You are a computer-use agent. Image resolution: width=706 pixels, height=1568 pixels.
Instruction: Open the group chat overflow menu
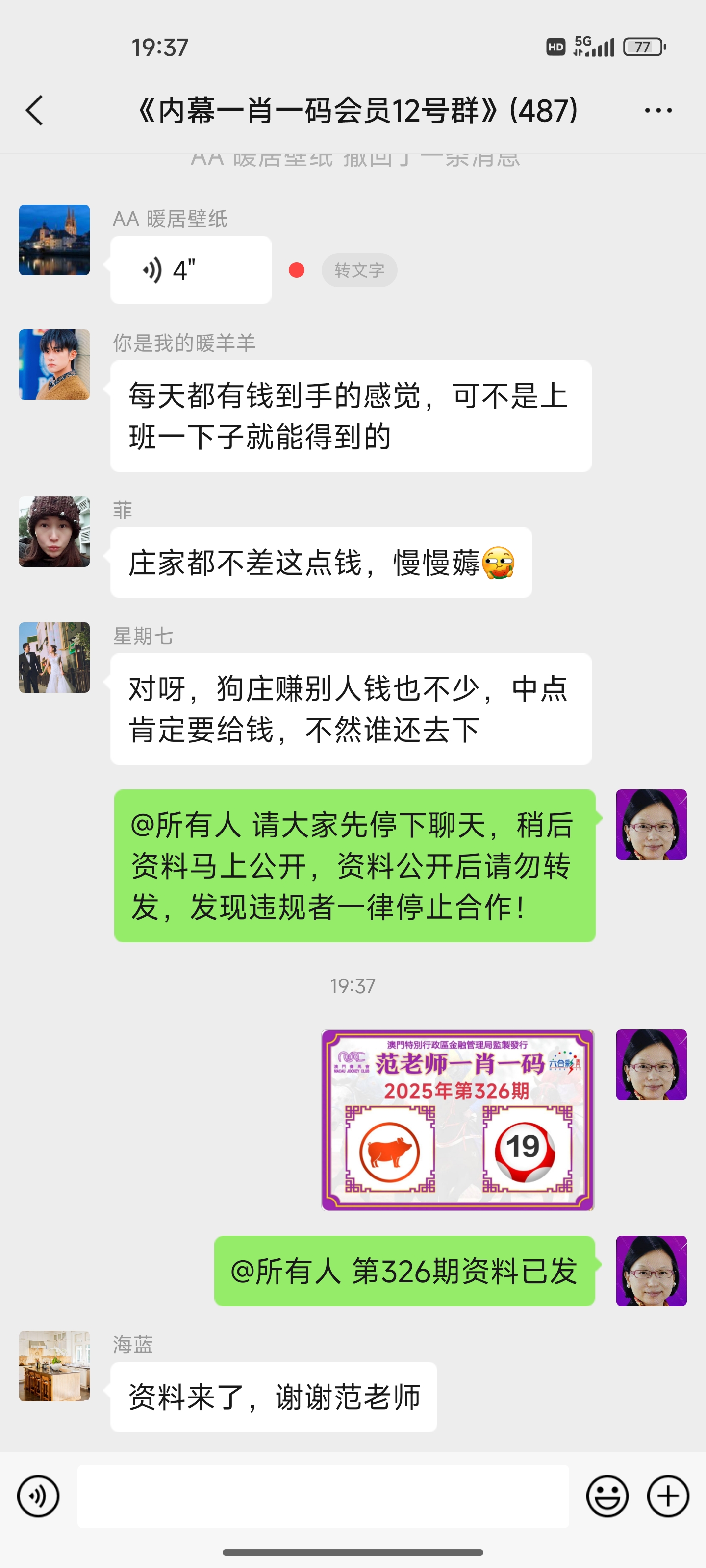point(658,111)
